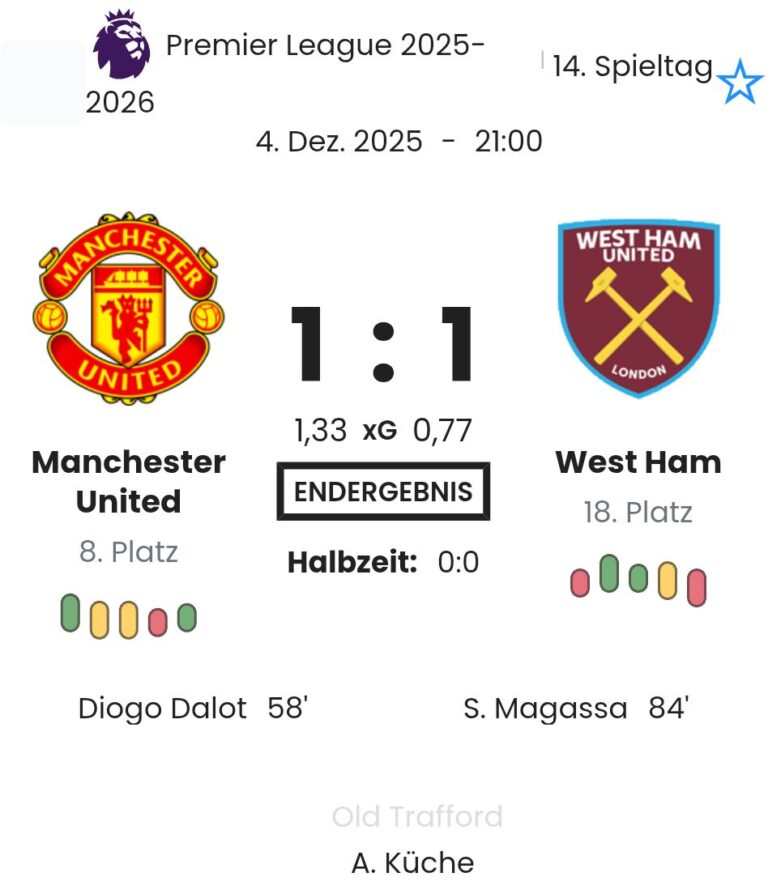Mark this match as favorite with the star

pyautogui.click(x=741, y=82)
